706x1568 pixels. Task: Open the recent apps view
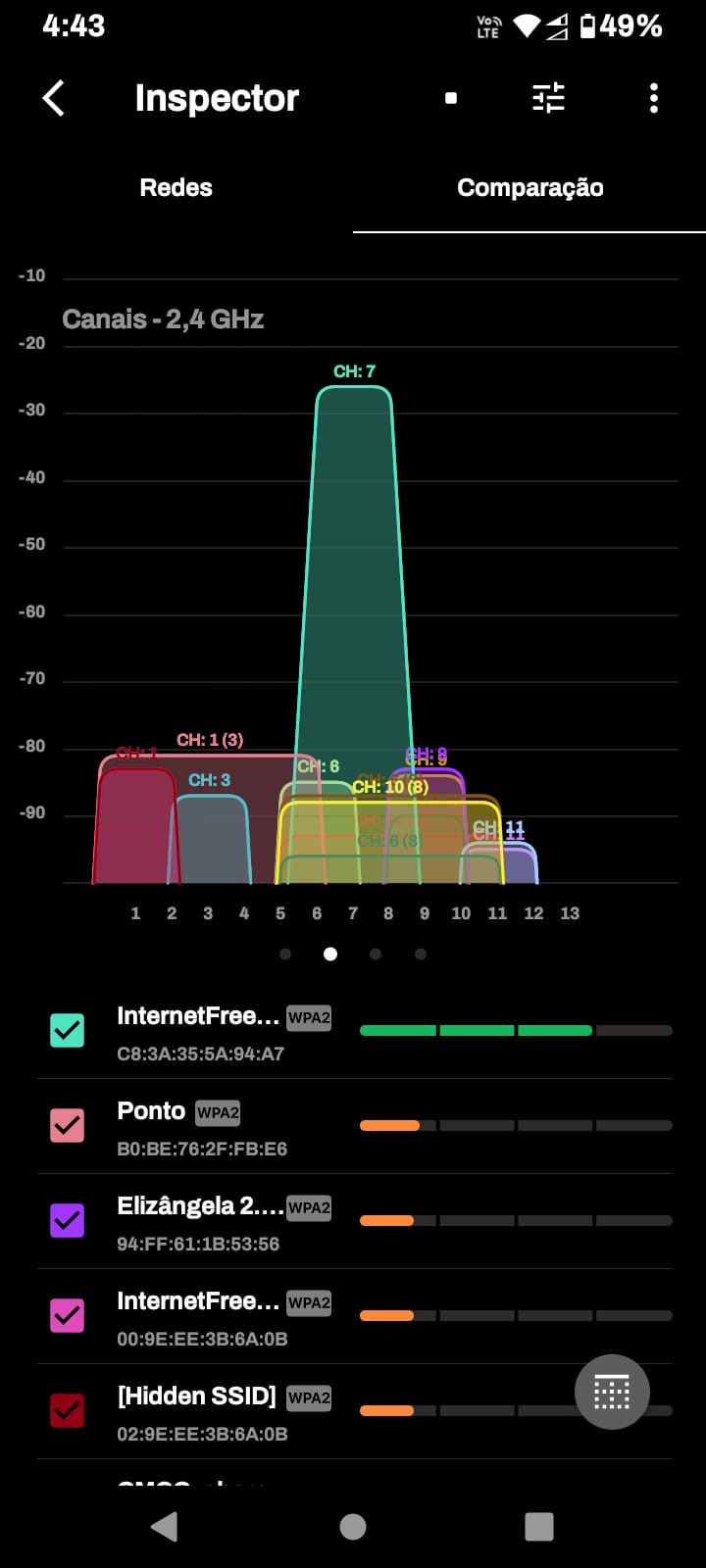[539, 1526]
